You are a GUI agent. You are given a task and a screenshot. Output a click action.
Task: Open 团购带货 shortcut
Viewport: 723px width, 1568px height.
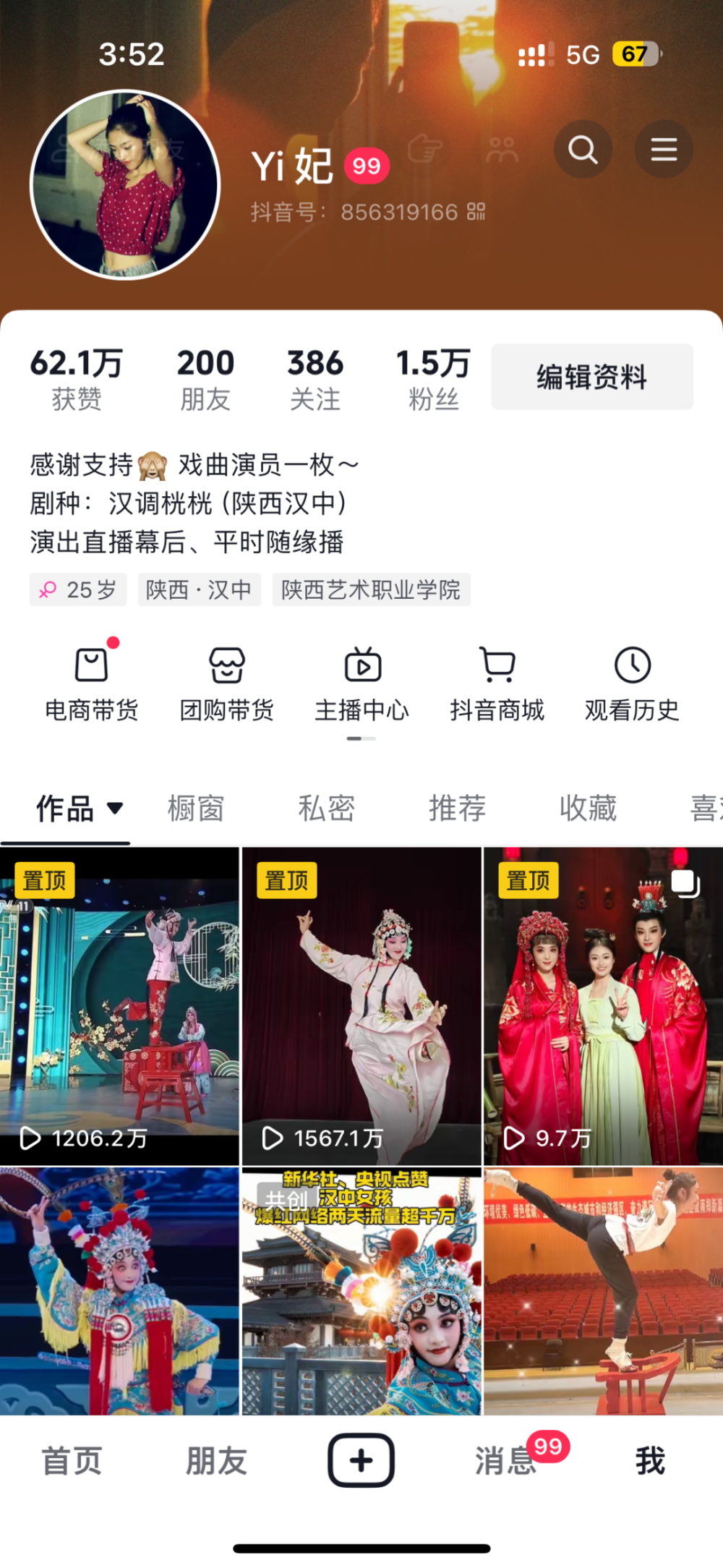point(227,684)
